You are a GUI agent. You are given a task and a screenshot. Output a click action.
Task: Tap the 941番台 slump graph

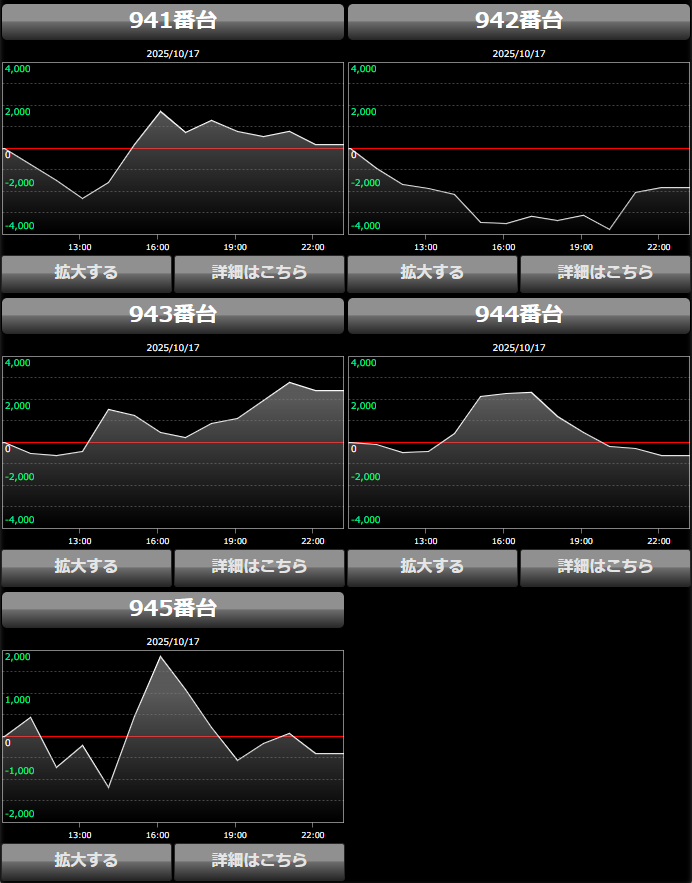tap(173, 148)
